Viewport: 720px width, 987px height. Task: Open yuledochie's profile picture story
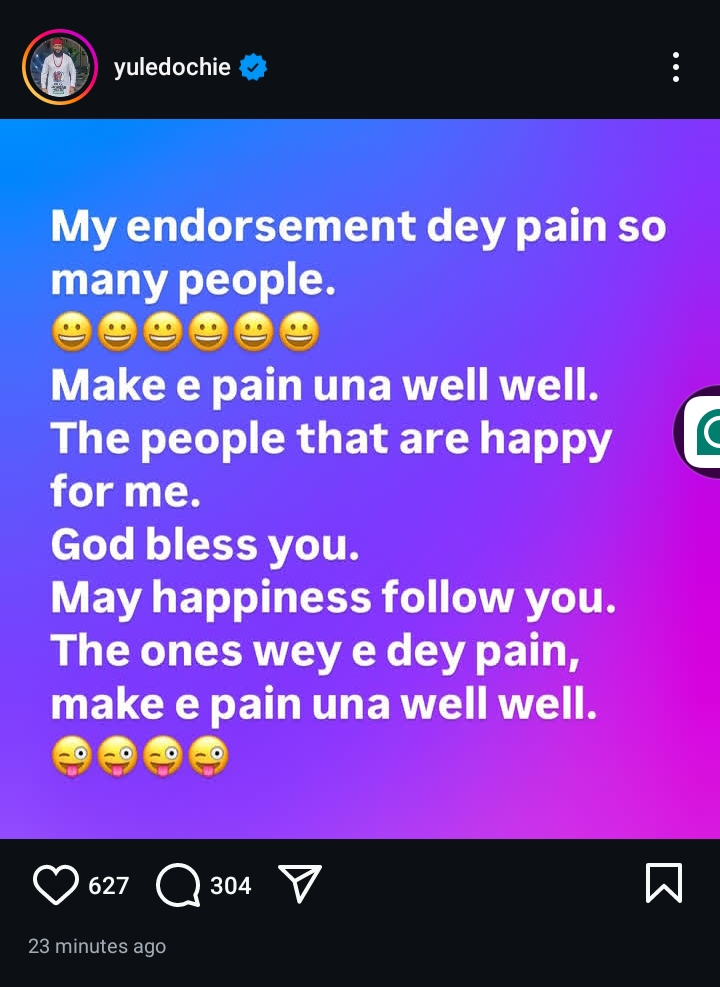[x=59, y=67]
